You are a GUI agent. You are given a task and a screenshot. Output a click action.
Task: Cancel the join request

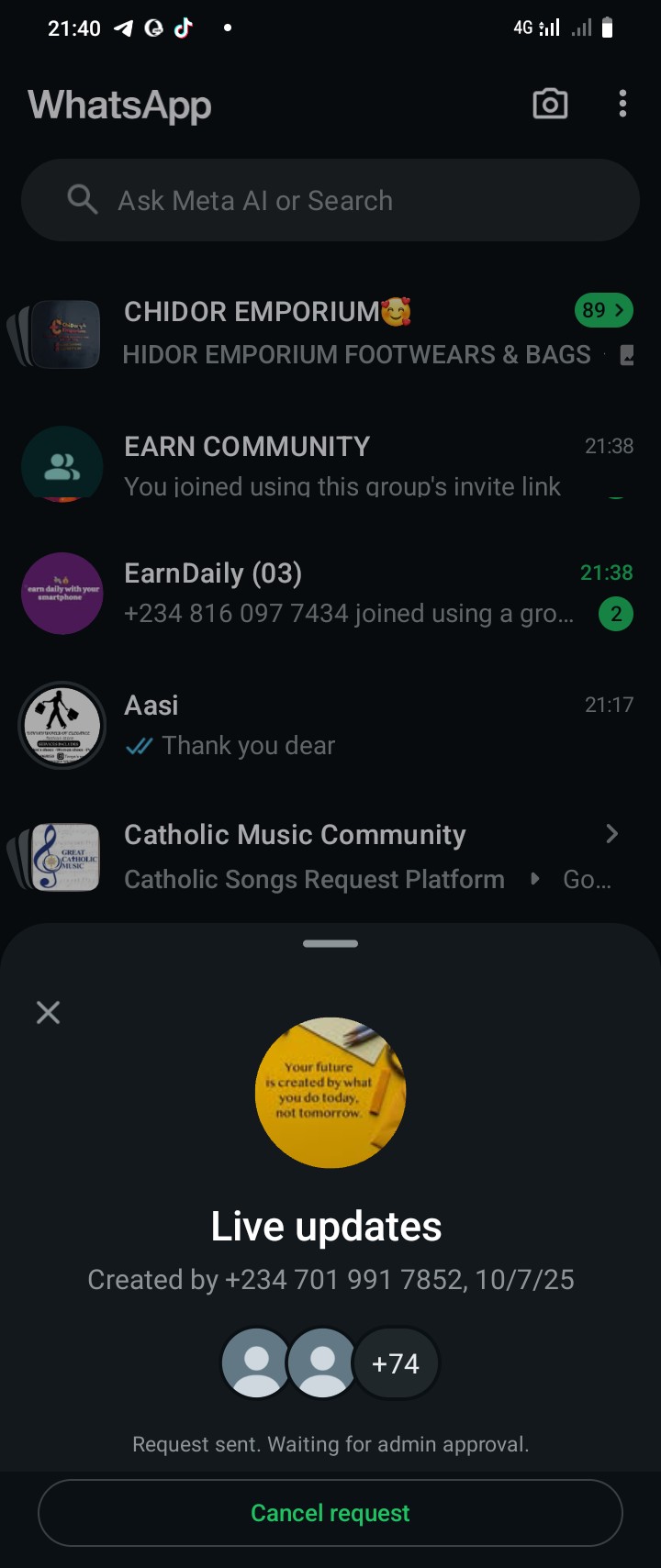click(330, 1513)
